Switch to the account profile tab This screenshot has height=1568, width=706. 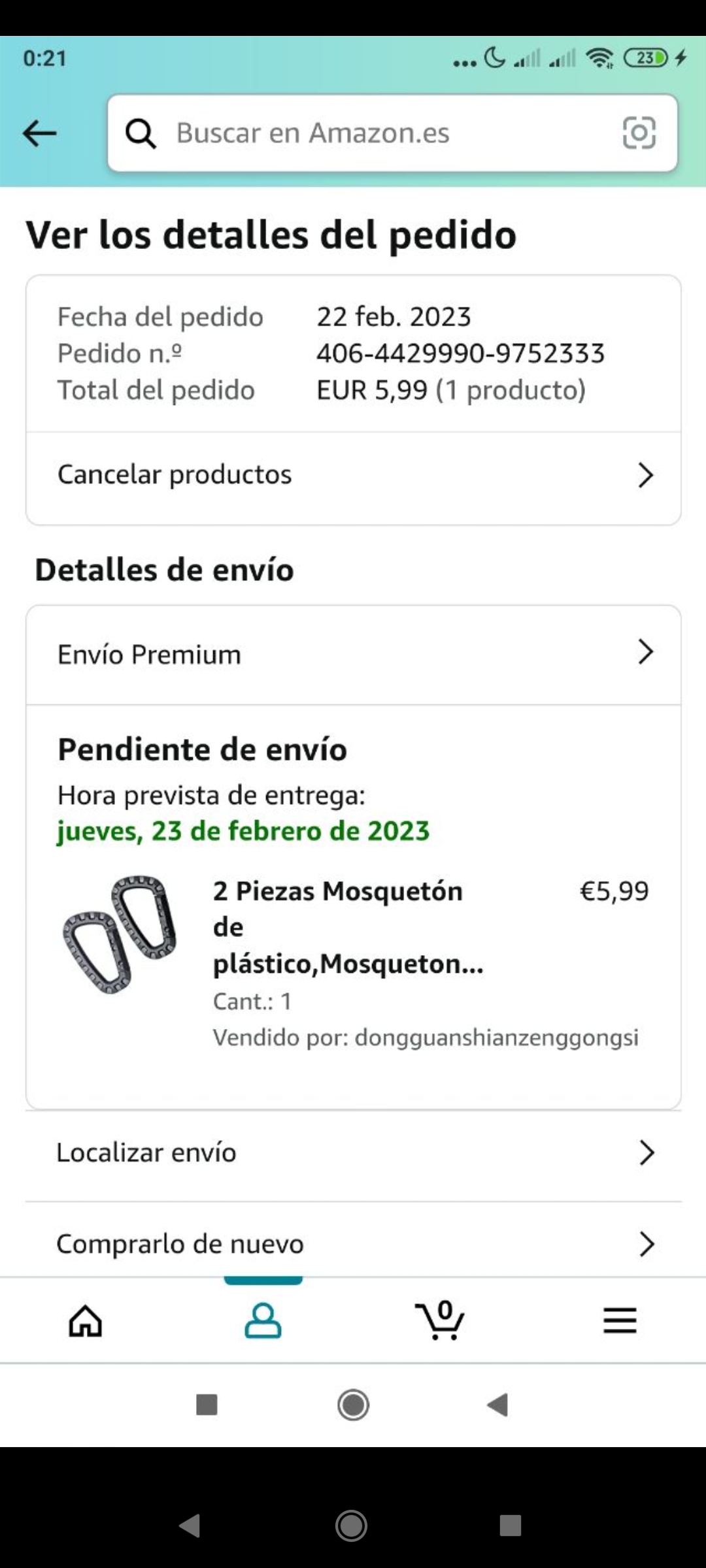[x=263, y=1321]
